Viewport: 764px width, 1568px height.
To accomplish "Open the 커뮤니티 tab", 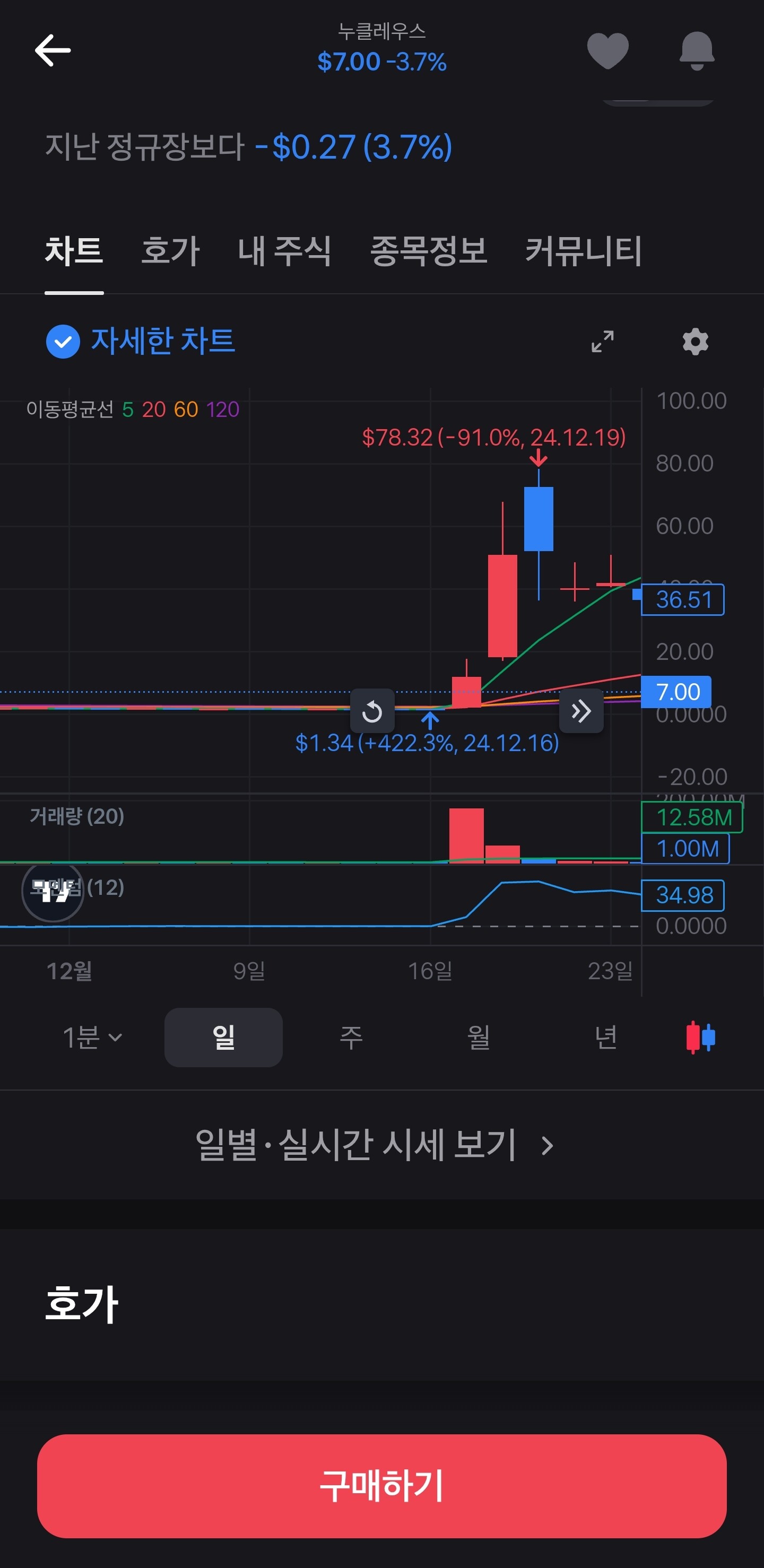I will coord(583,251).
